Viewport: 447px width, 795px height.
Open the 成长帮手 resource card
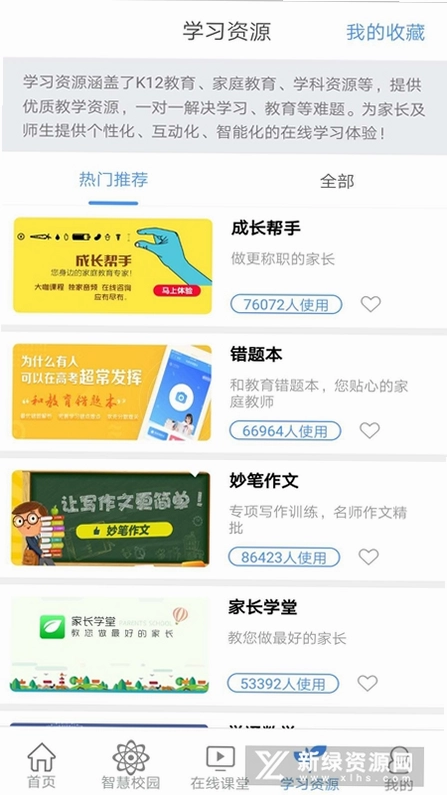224,267
